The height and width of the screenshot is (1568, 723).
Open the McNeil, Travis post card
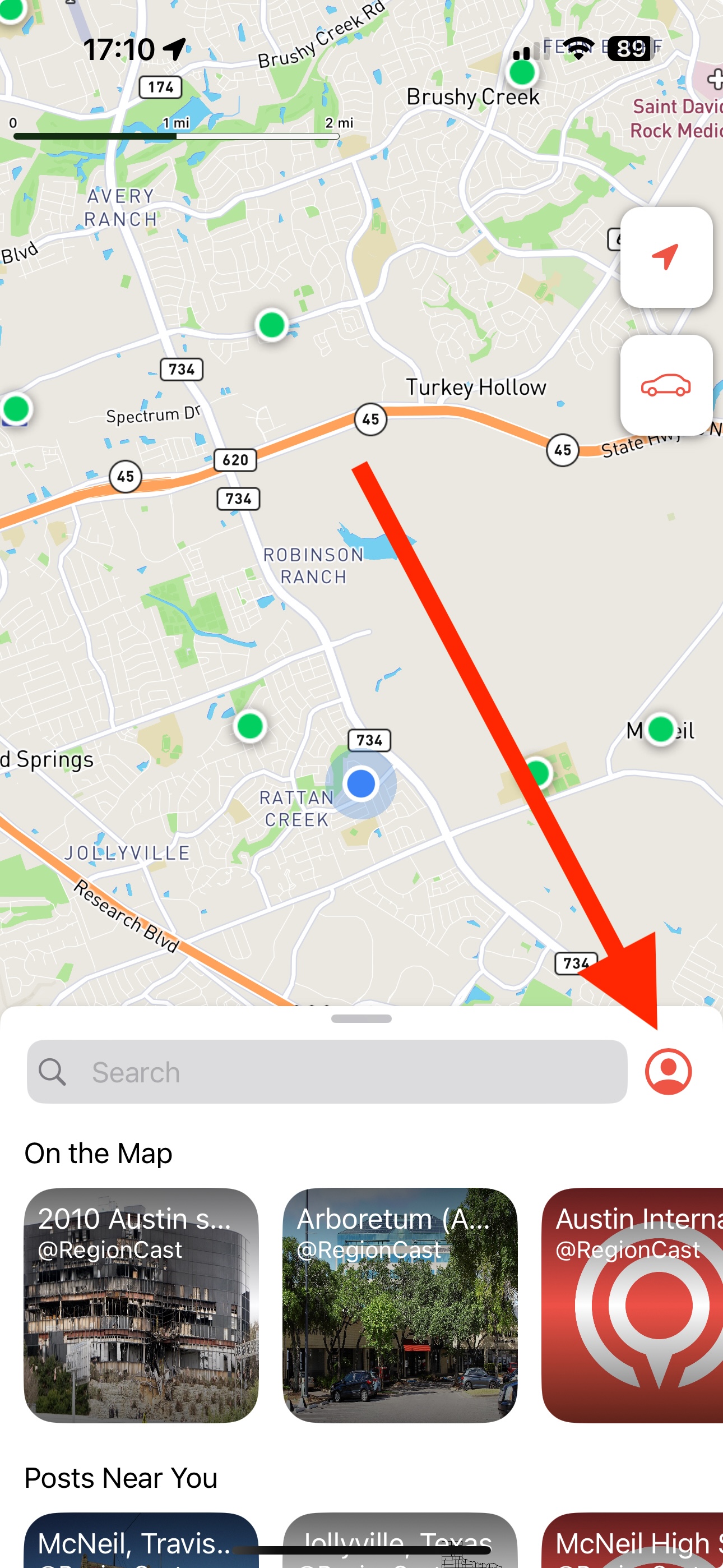tap(141, 1540)
